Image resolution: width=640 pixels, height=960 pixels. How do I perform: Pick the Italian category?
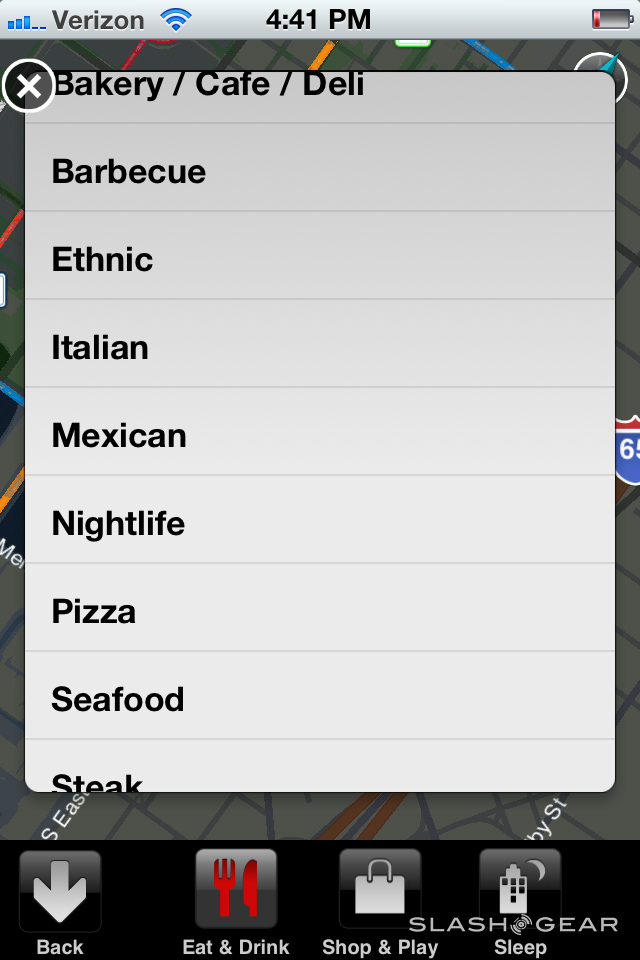tap(320, 346)
